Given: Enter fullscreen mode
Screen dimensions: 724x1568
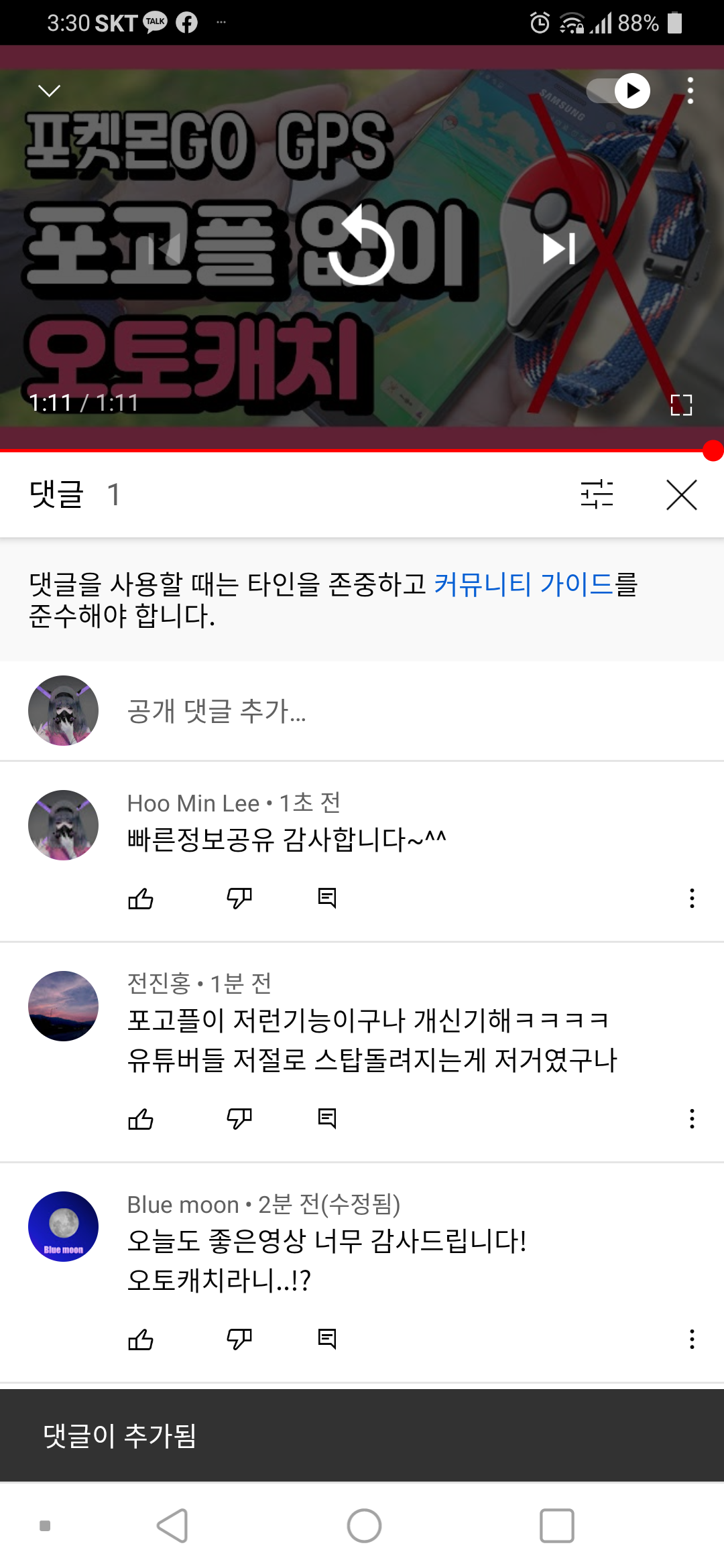Looking at the screenshot, I should coord(681,405).
